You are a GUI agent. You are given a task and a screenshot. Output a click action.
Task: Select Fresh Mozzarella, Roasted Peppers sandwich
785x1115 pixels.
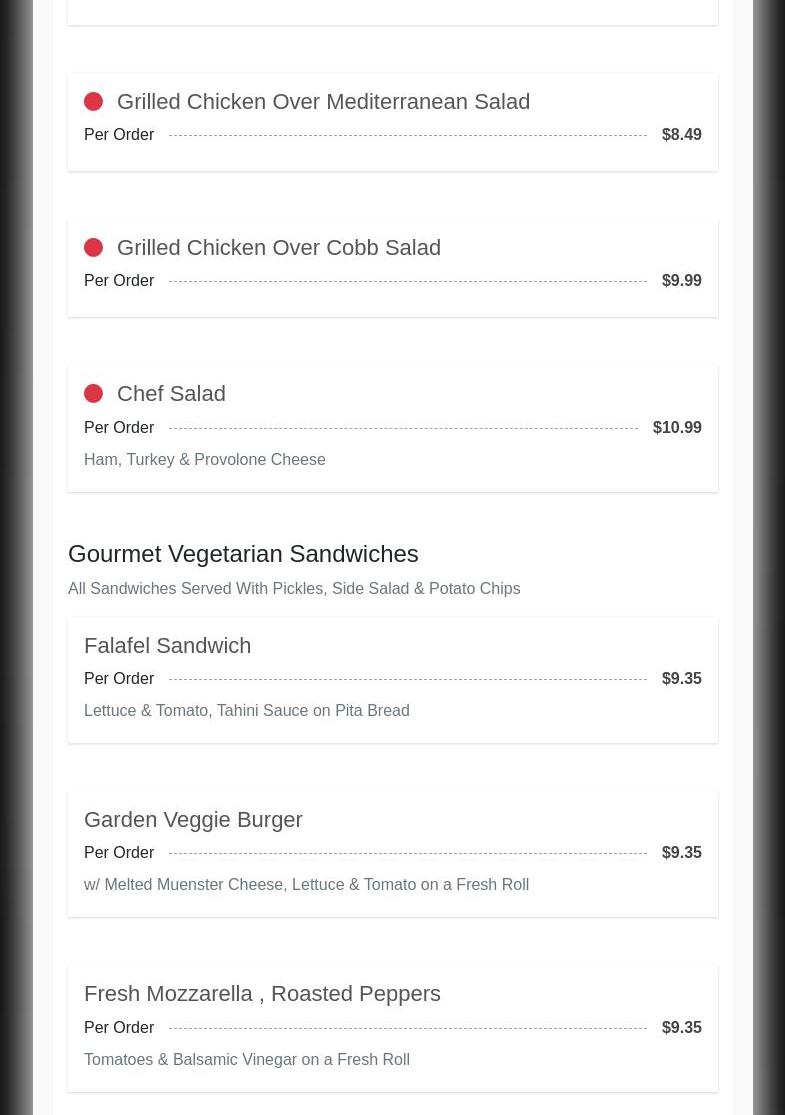coord(262,994)
